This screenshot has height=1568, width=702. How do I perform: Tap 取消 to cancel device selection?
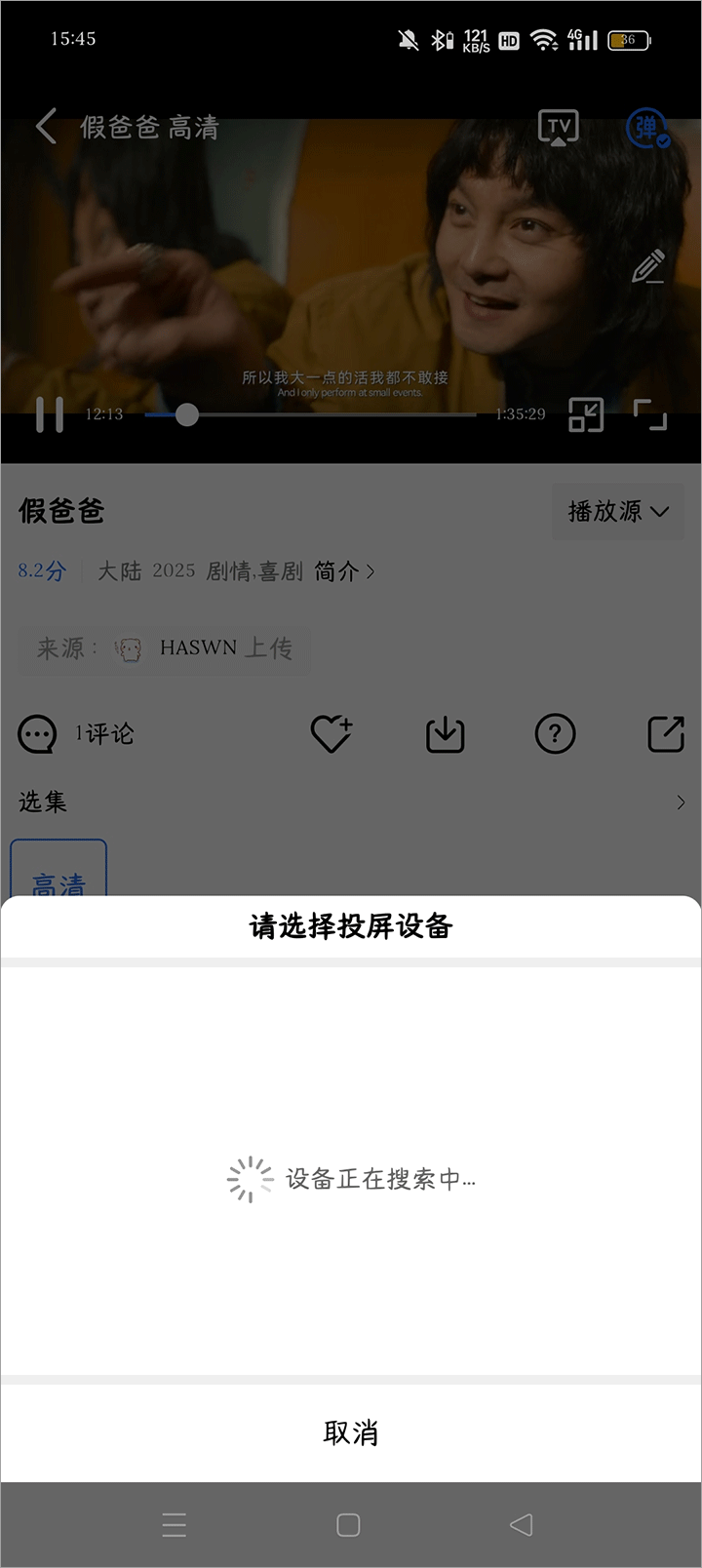[x=351, y=1432]
